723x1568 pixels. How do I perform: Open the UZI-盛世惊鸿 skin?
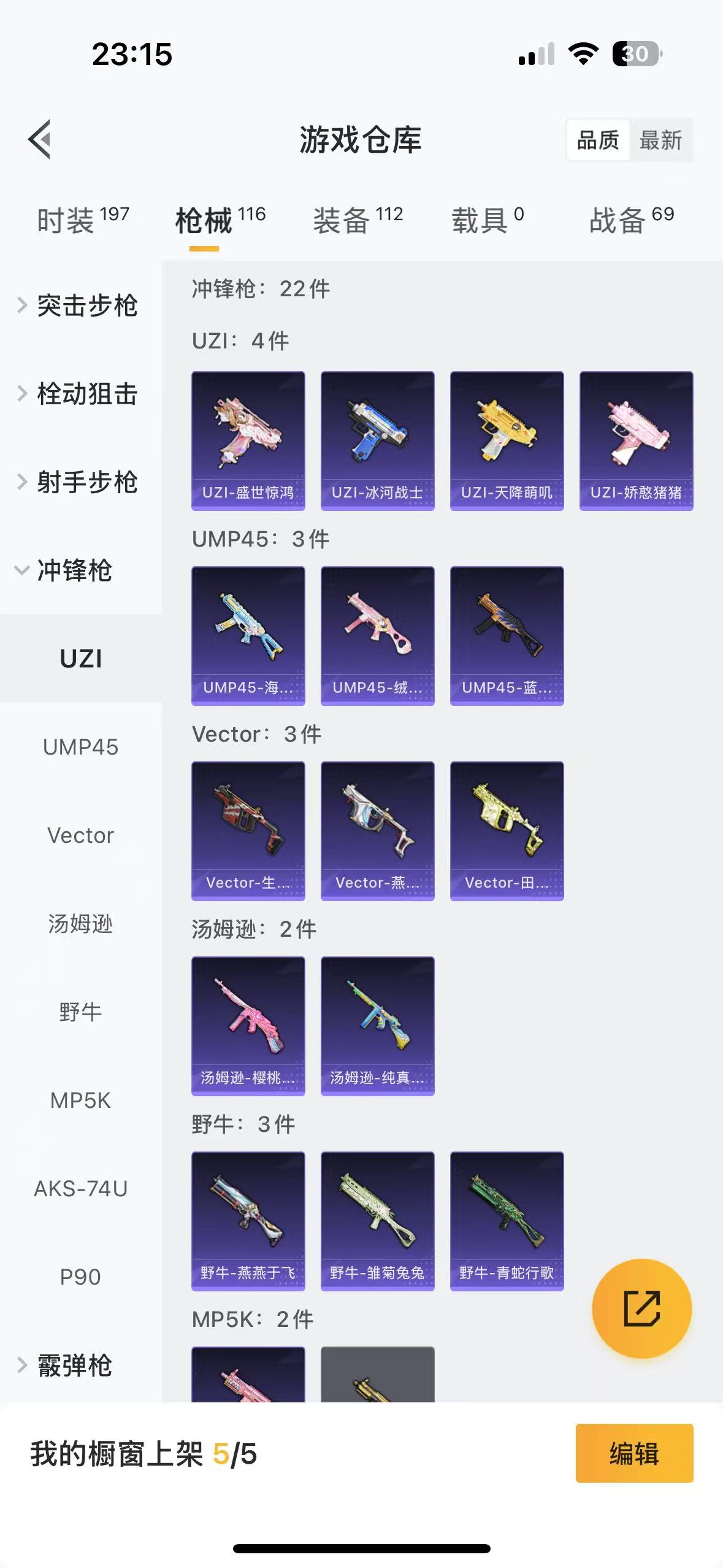click(248, 440)
